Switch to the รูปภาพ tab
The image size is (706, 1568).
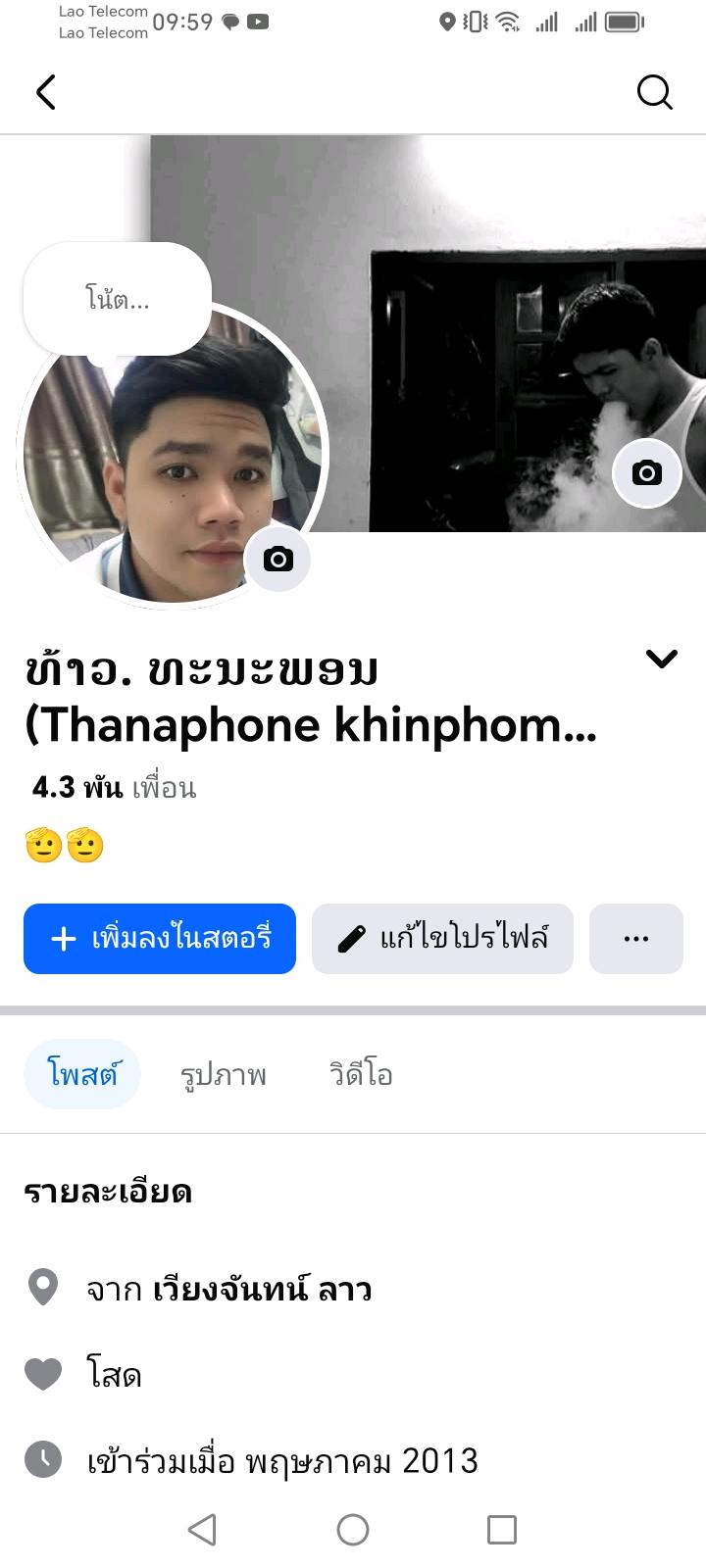(224, 1074)
